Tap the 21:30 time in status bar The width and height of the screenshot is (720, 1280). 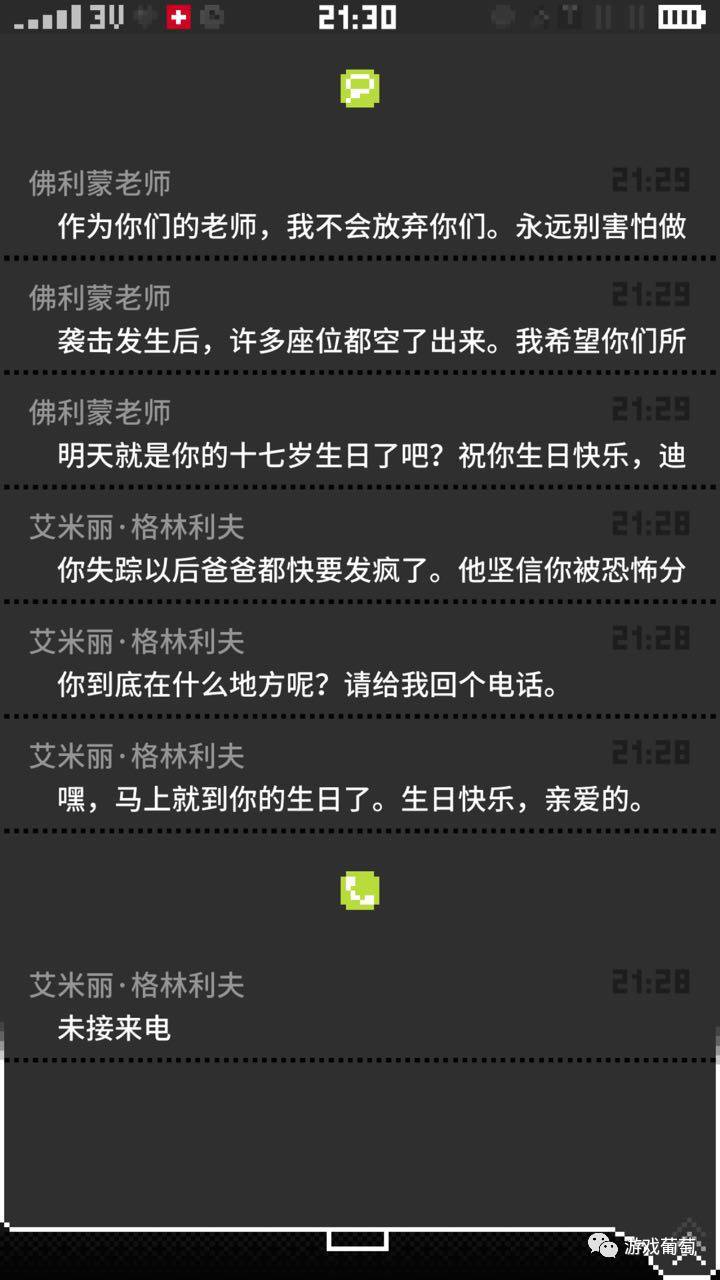(x=357, y=16)
